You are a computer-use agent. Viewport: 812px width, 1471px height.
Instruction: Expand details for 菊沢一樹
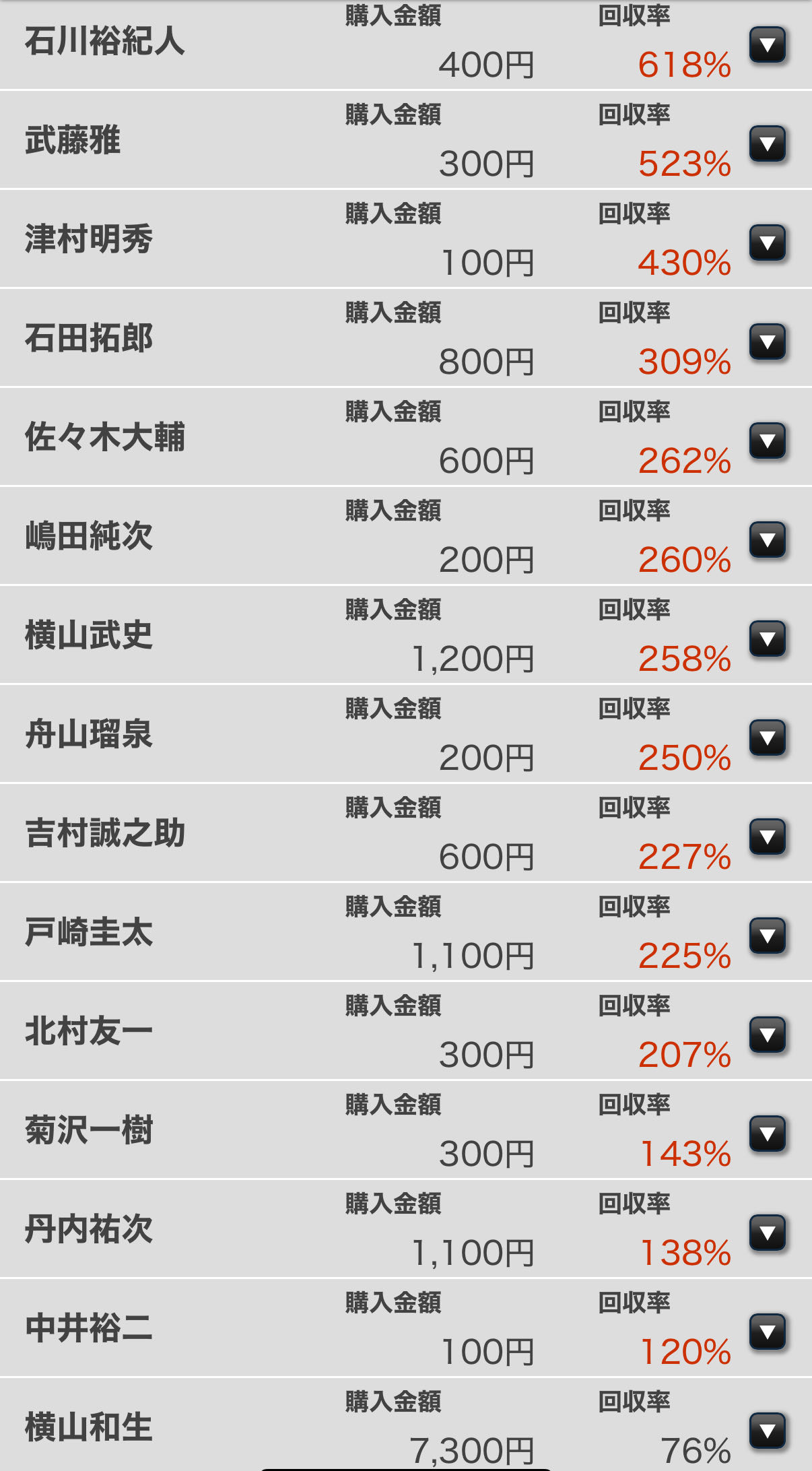(x=768, y=1134)
